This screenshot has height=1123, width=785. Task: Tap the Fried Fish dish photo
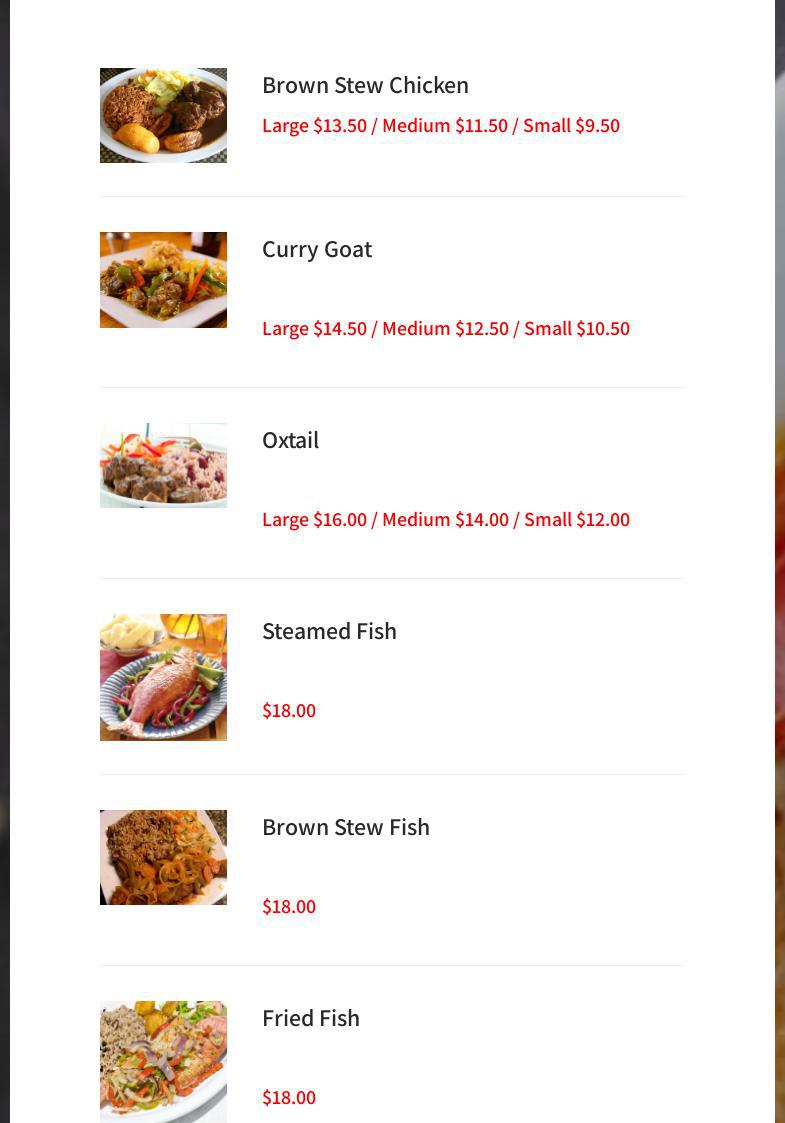point(163,1061)
